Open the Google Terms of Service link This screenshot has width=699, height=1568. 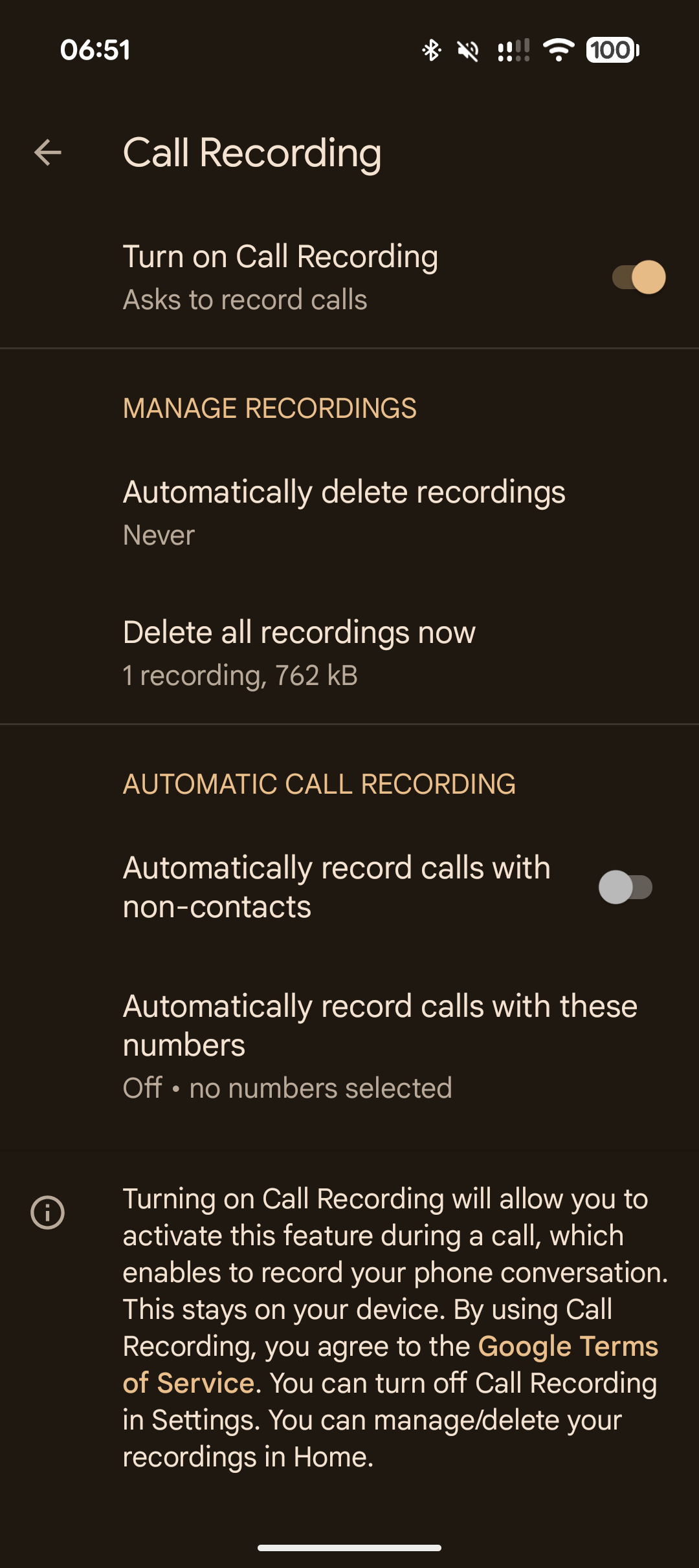pyautogui.click(x=567, y=1347)
